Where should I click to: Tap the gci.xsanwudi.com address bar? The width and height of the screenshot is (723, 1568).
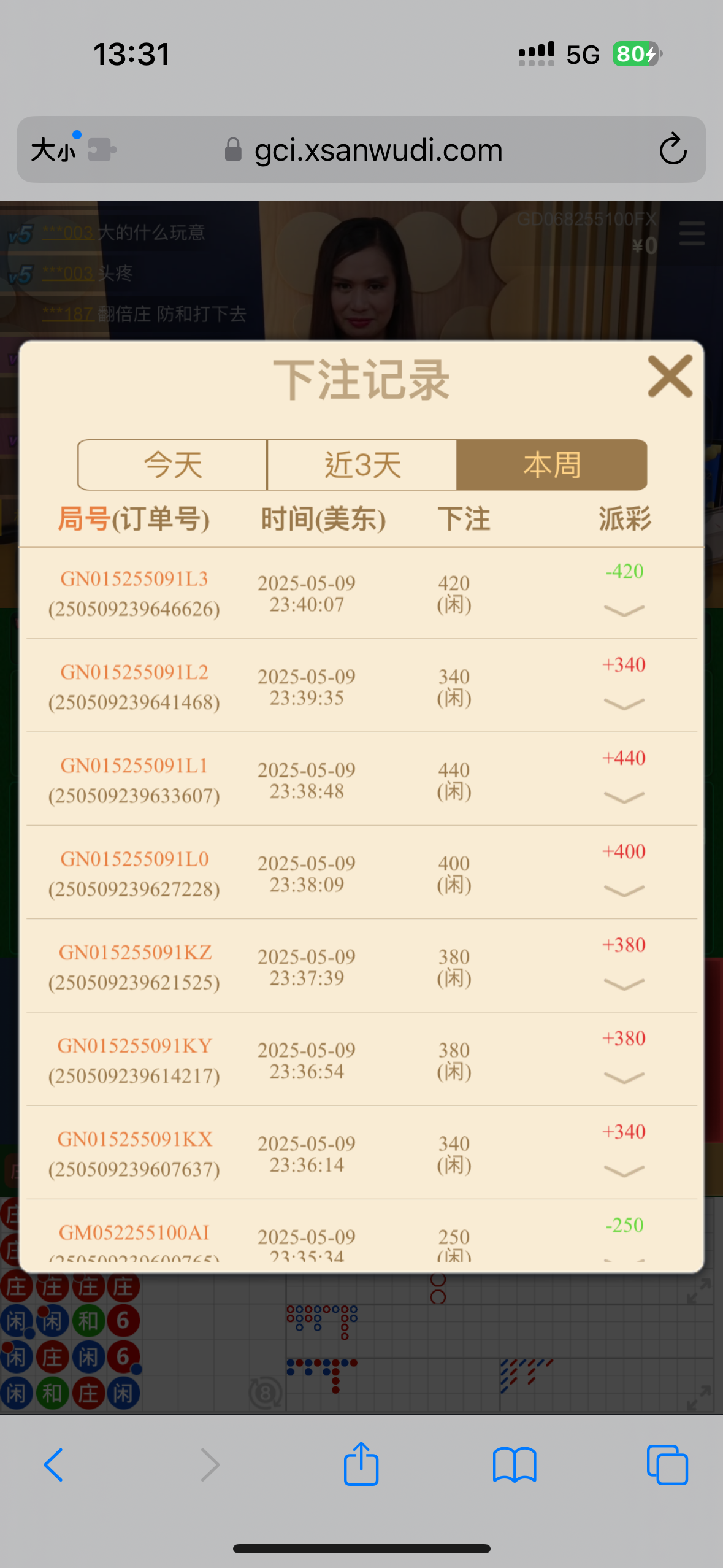coord(377,150)
